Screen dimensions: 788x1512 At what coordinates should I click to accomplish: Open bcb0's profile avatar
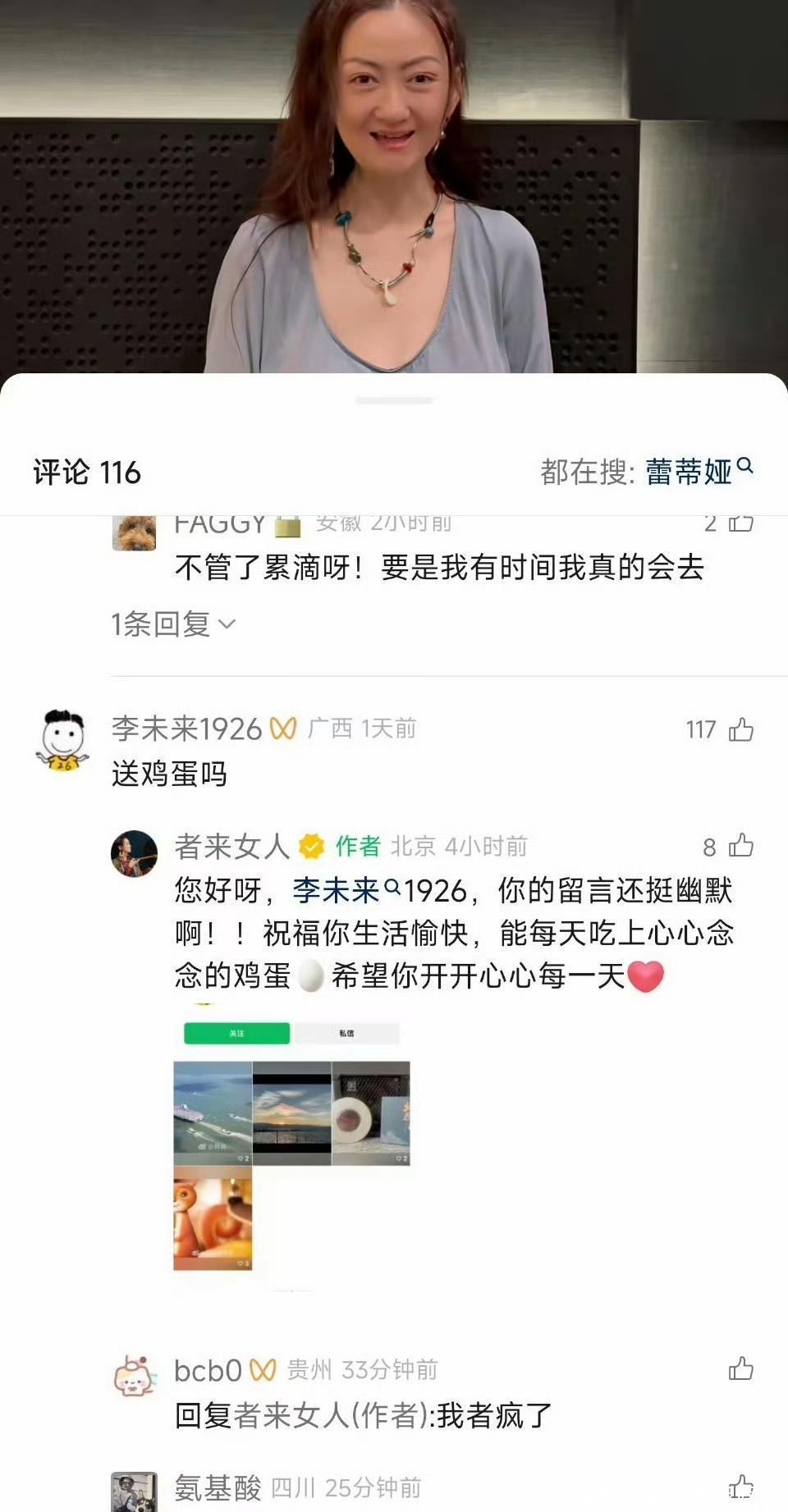coord(134,1376)
